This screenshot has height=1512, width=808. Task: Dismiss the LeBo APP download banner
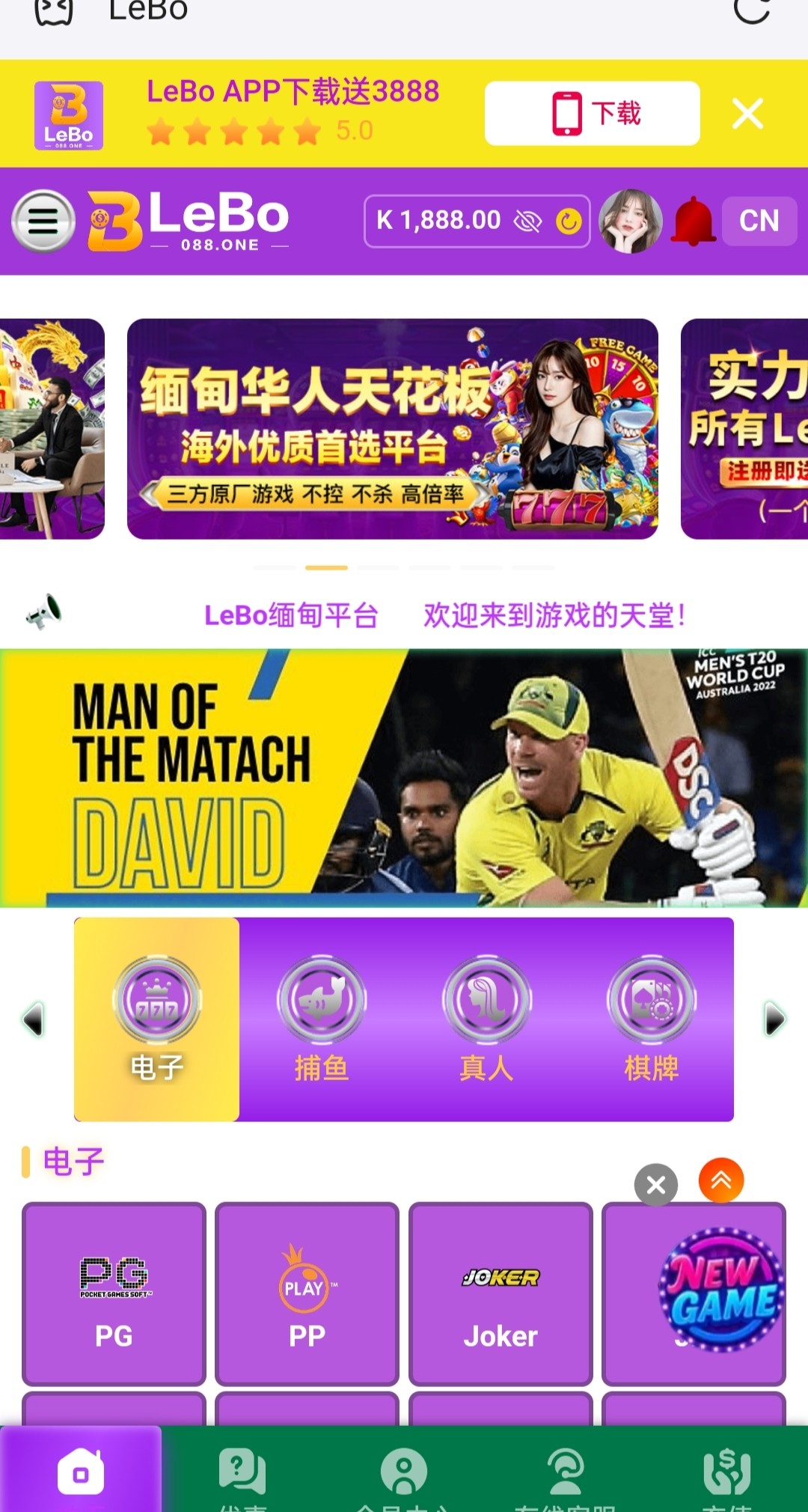pos(747,114)
